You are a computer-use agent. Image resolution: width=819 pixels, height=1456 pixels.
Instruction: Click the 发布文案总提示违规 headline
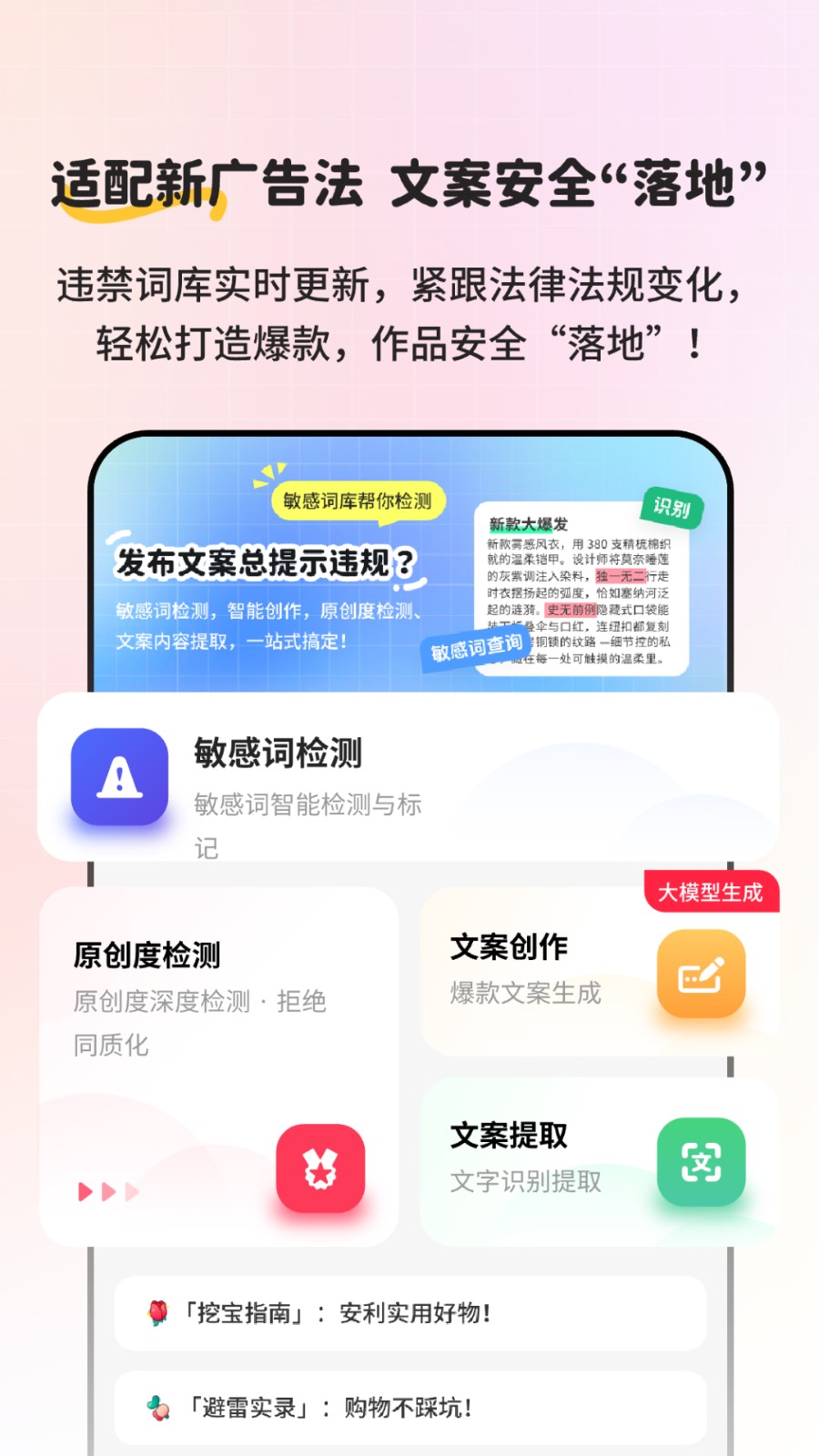click(x=264, y=562)
